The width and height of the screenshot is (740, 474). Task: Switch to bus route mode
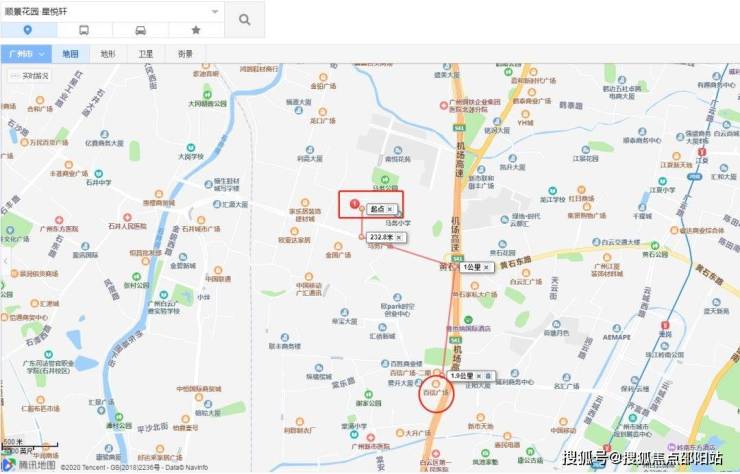pos(83,31)
